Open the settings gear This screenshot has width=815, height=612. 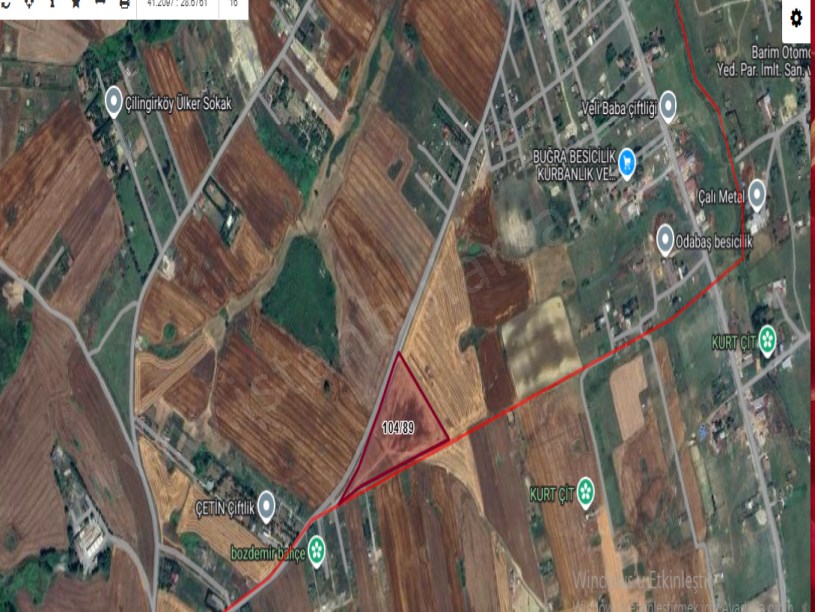[x=796, y=17]
